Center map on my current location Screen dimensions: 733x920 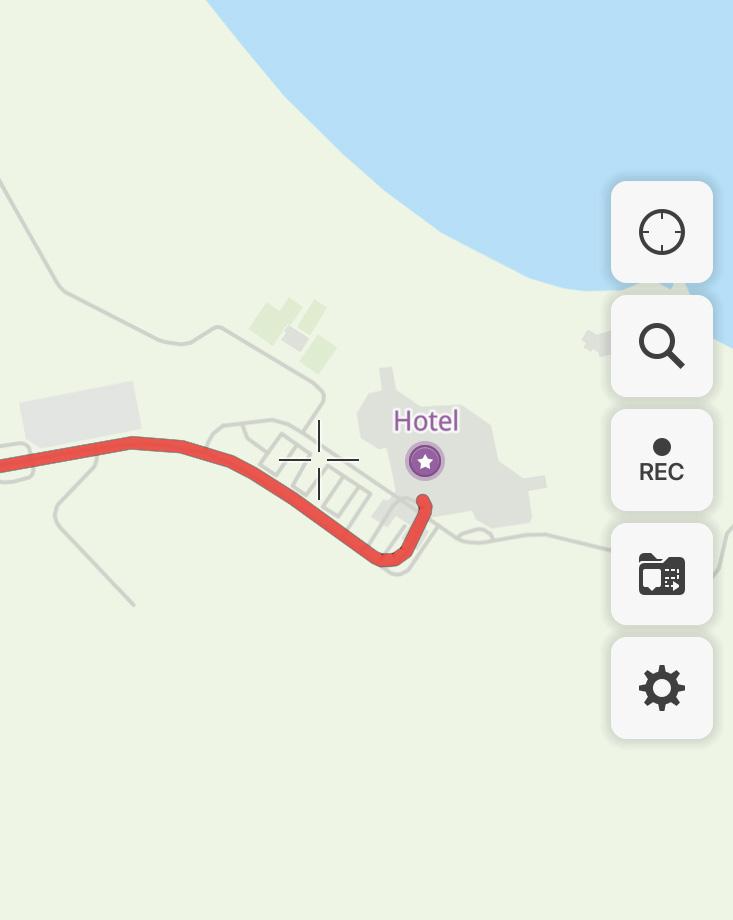tap(661, 232)
